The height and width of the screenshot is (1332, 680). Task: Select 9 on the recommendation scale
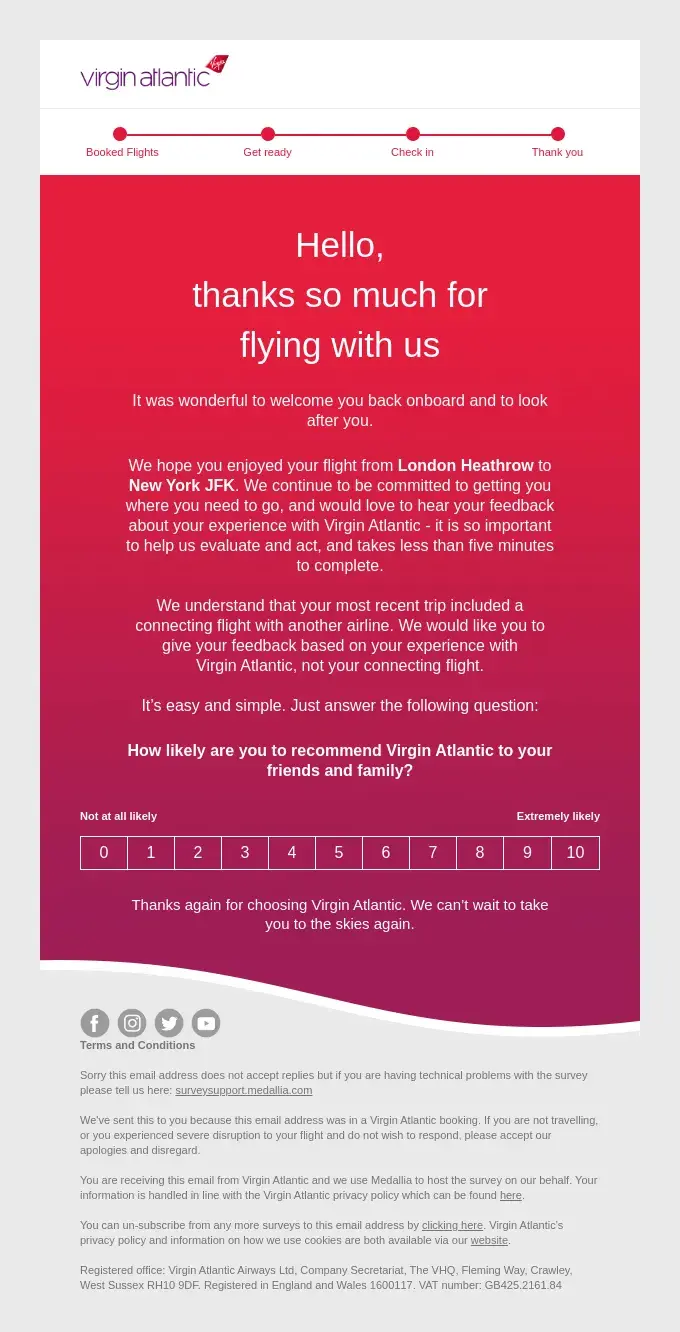pyautogui.click(x=527, y=853)
